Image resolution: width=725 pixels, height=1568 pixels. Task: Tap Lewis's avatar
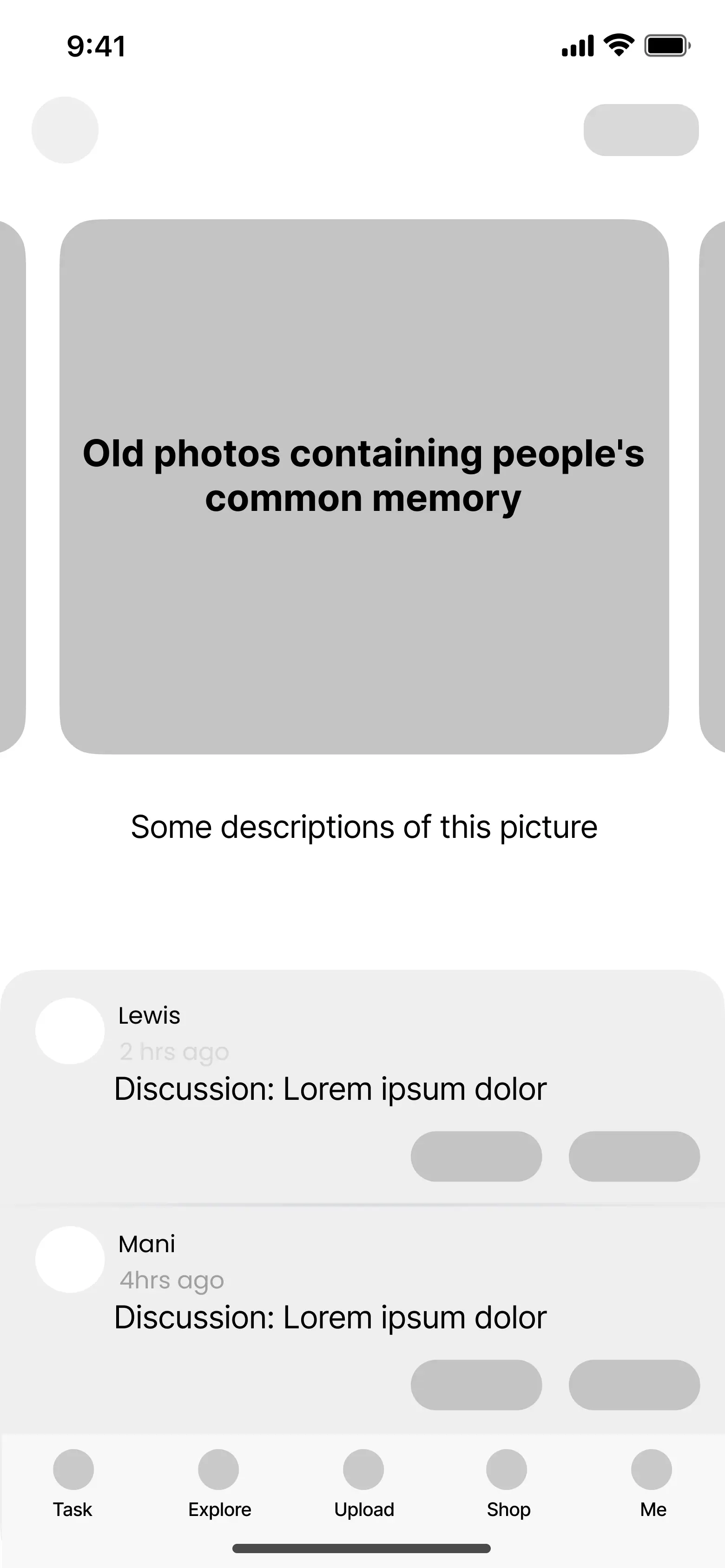[x=70, y=1031]
